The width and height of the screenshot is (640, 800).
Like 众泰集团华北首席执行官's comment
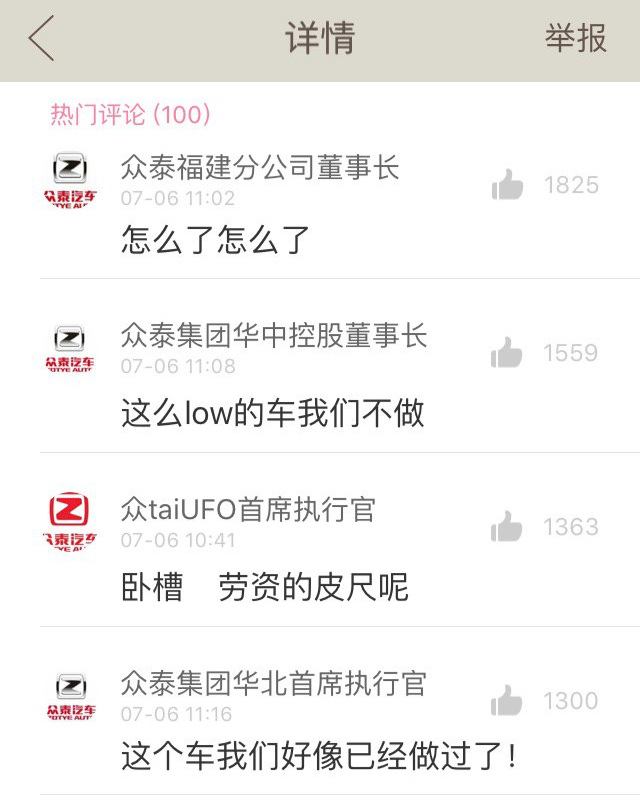click(x=508, y=701)
